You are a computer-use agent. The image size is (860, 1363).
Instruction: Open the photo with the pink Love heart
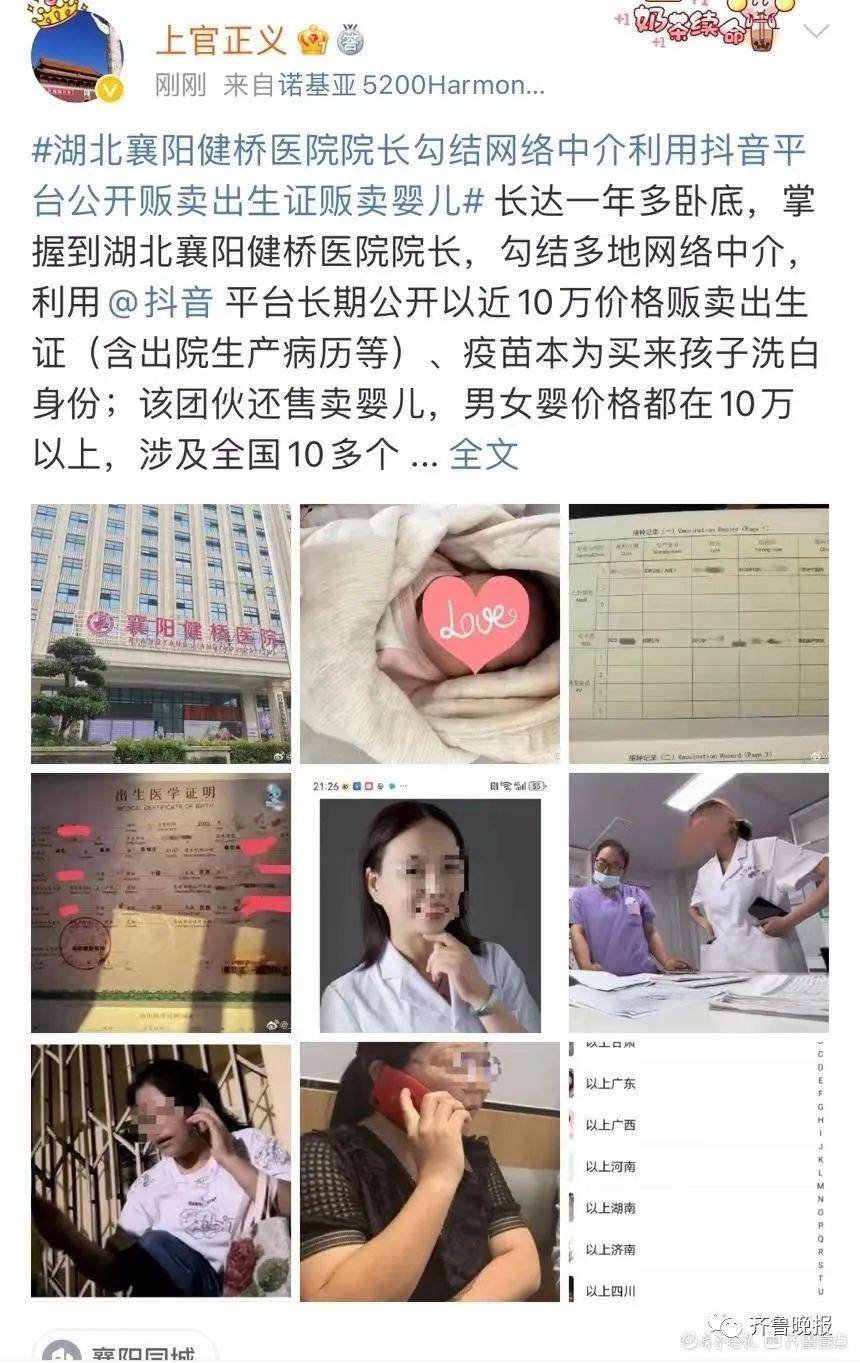[430, 634]
